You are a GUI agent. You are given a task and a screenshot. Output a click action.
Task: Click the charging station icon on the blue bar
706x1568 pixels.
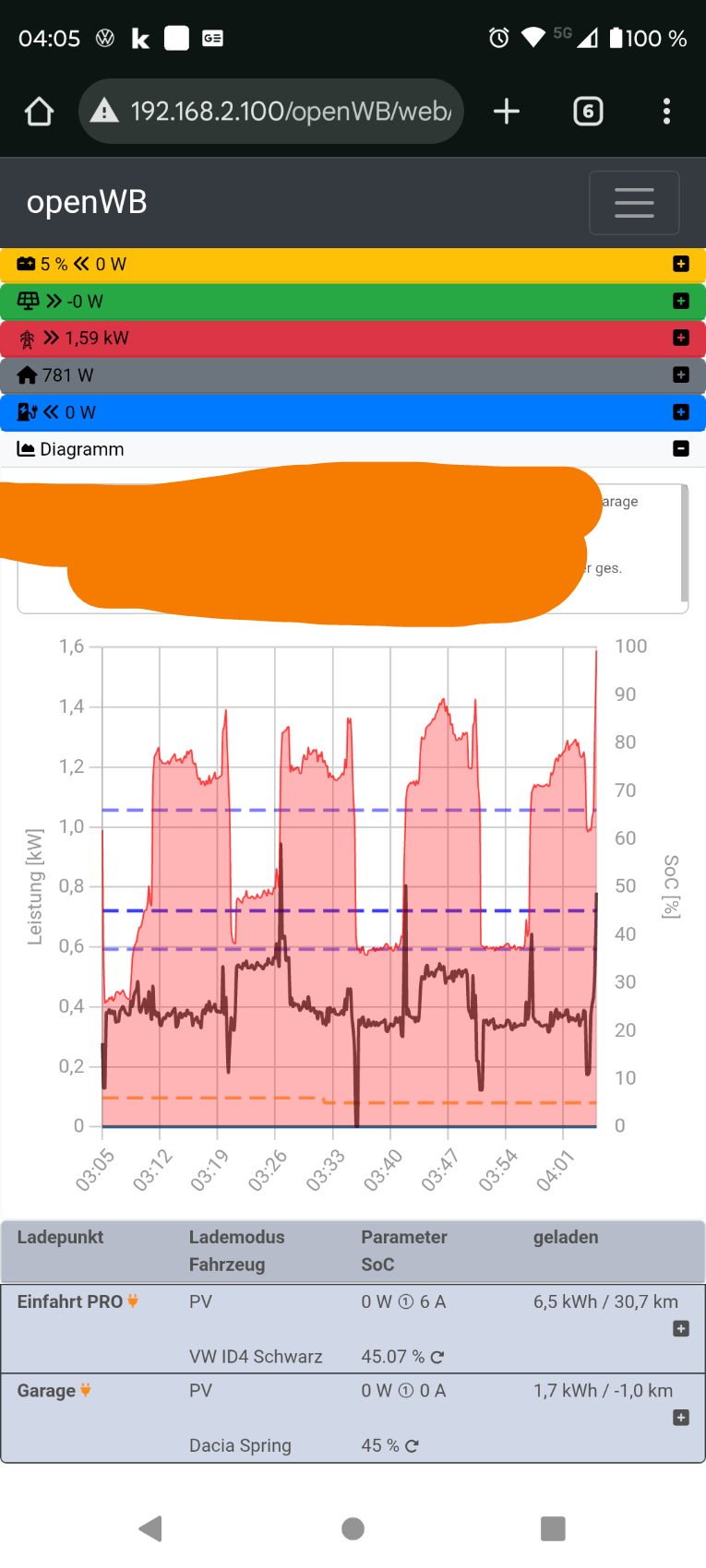[x=25, y=411]
